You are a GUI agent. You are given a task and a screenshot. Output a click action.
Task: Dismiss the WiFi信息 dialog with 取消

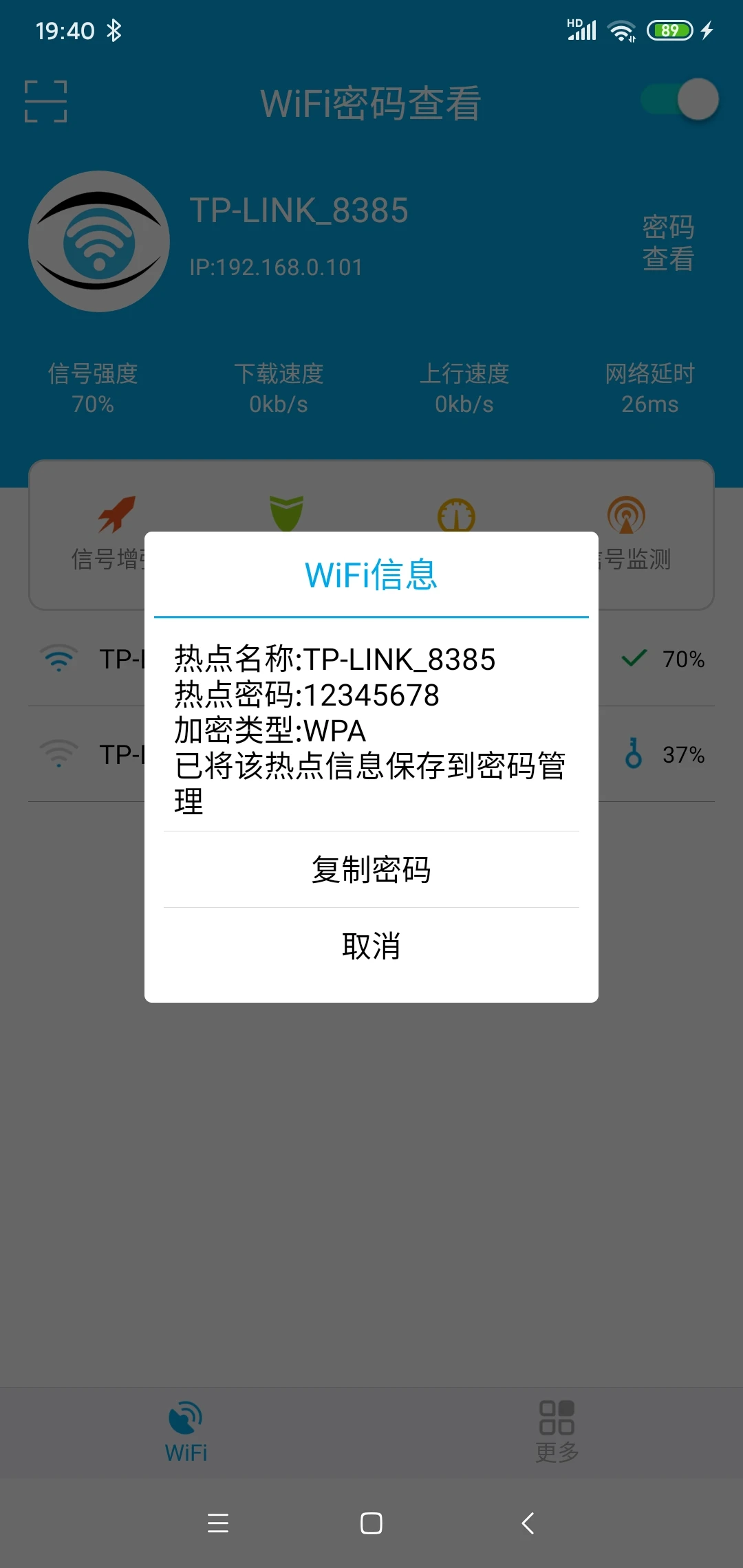pyautogui.click(x=371, y=946)
